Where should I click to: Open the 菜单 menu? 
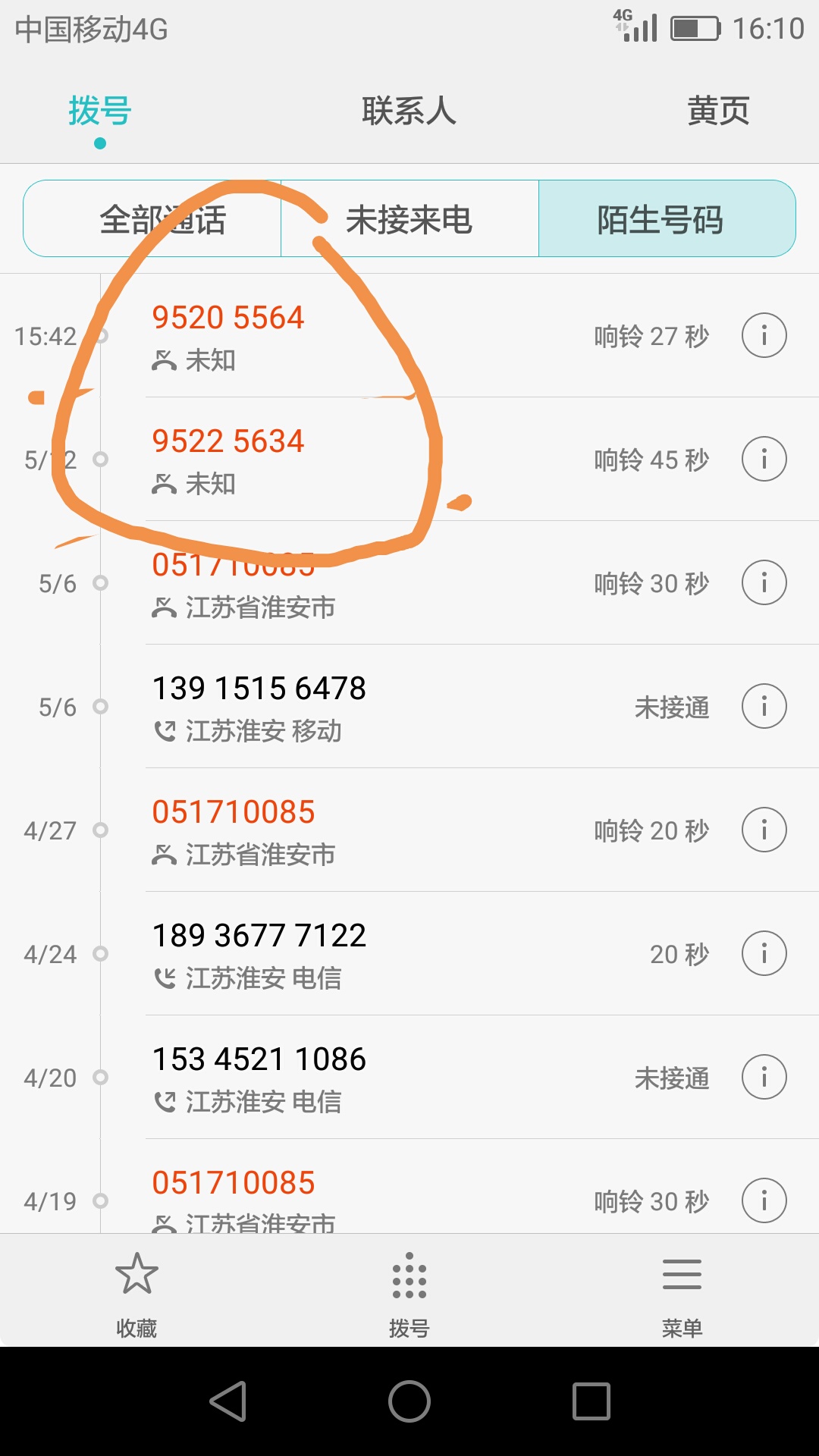682,1294
